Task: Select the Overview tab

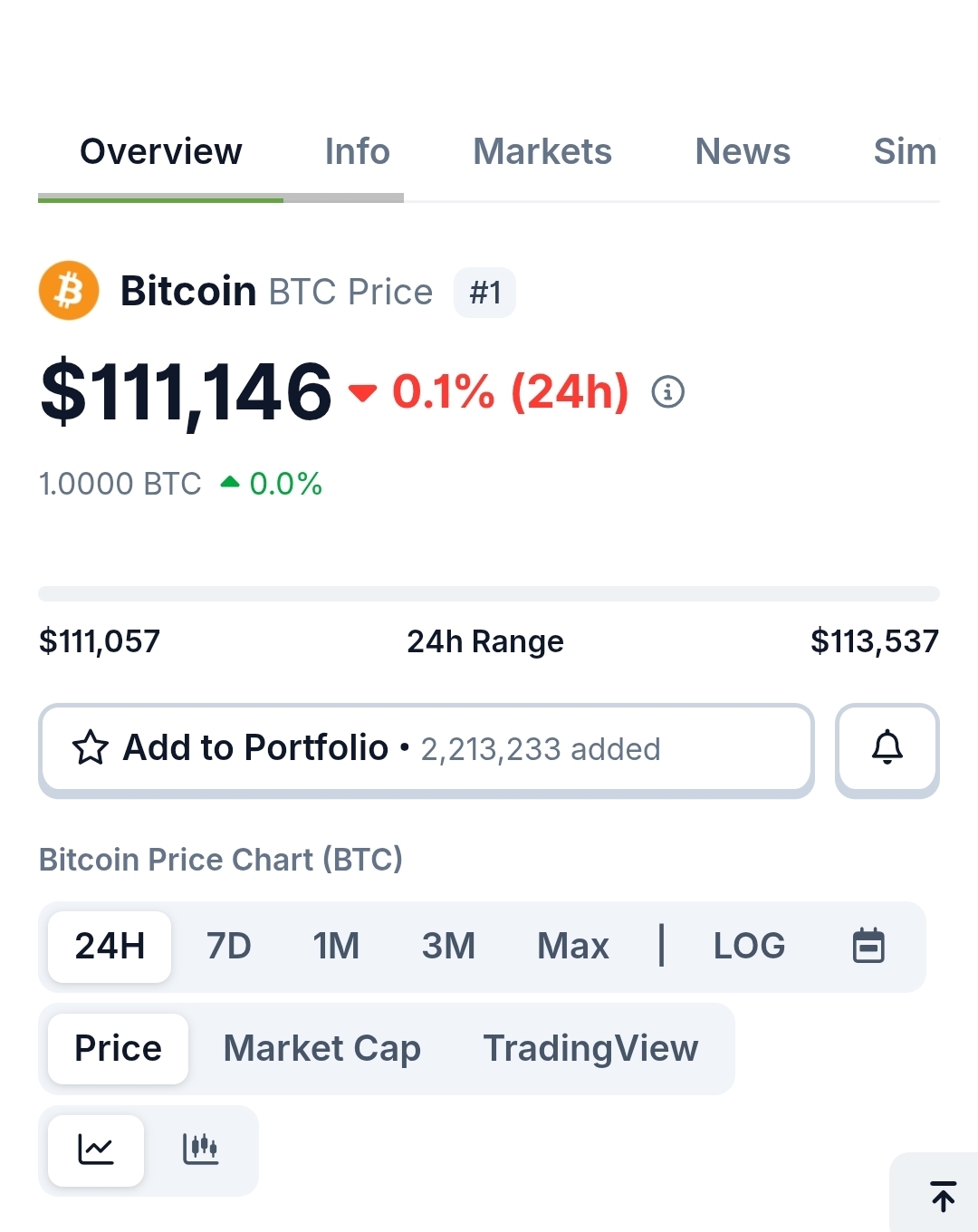Action: (161, 152)
